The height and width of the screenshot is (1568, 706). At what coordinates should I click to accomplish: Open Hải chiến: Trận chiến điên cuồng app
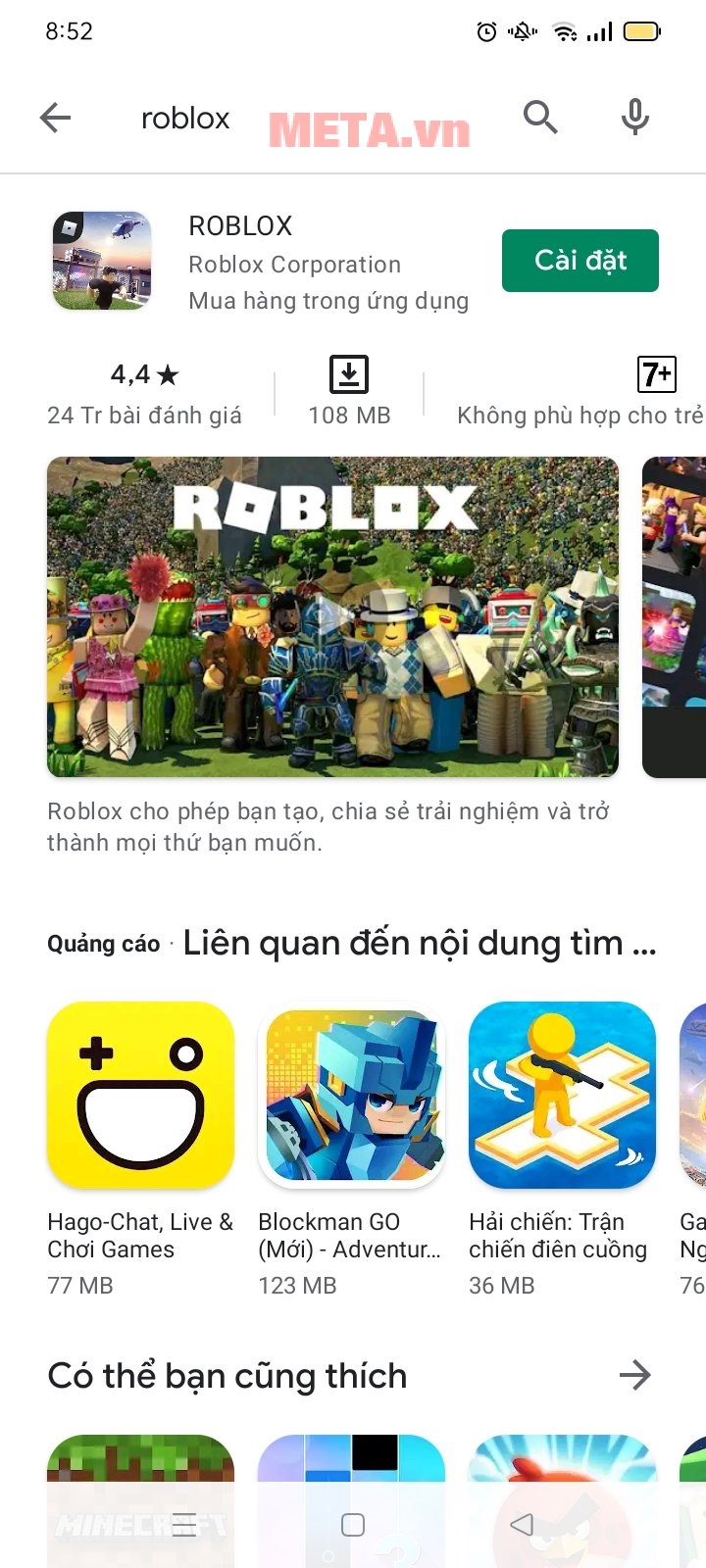(x=562, y=1095)
